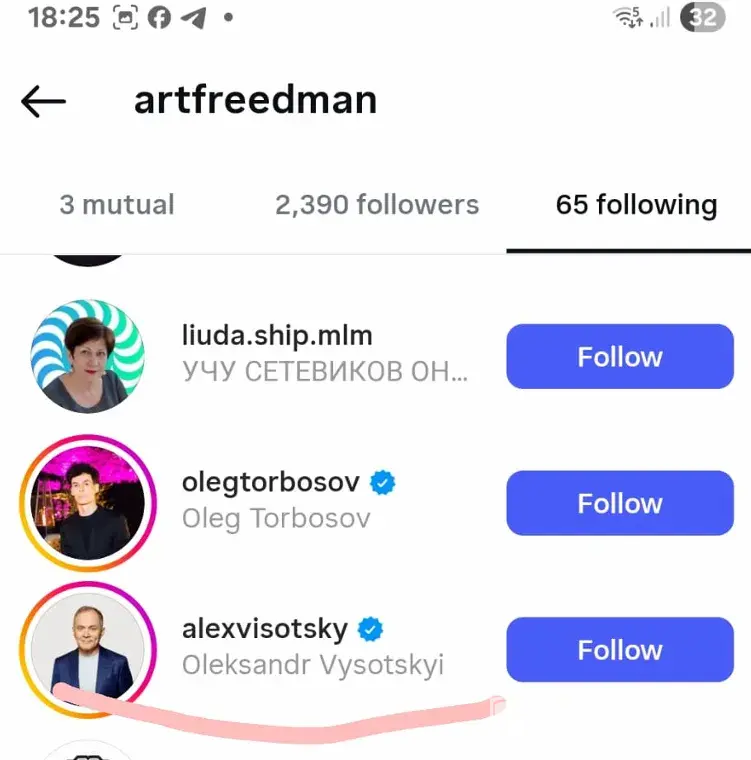Open liuda.ship.mlm's profile

[277, 336]
